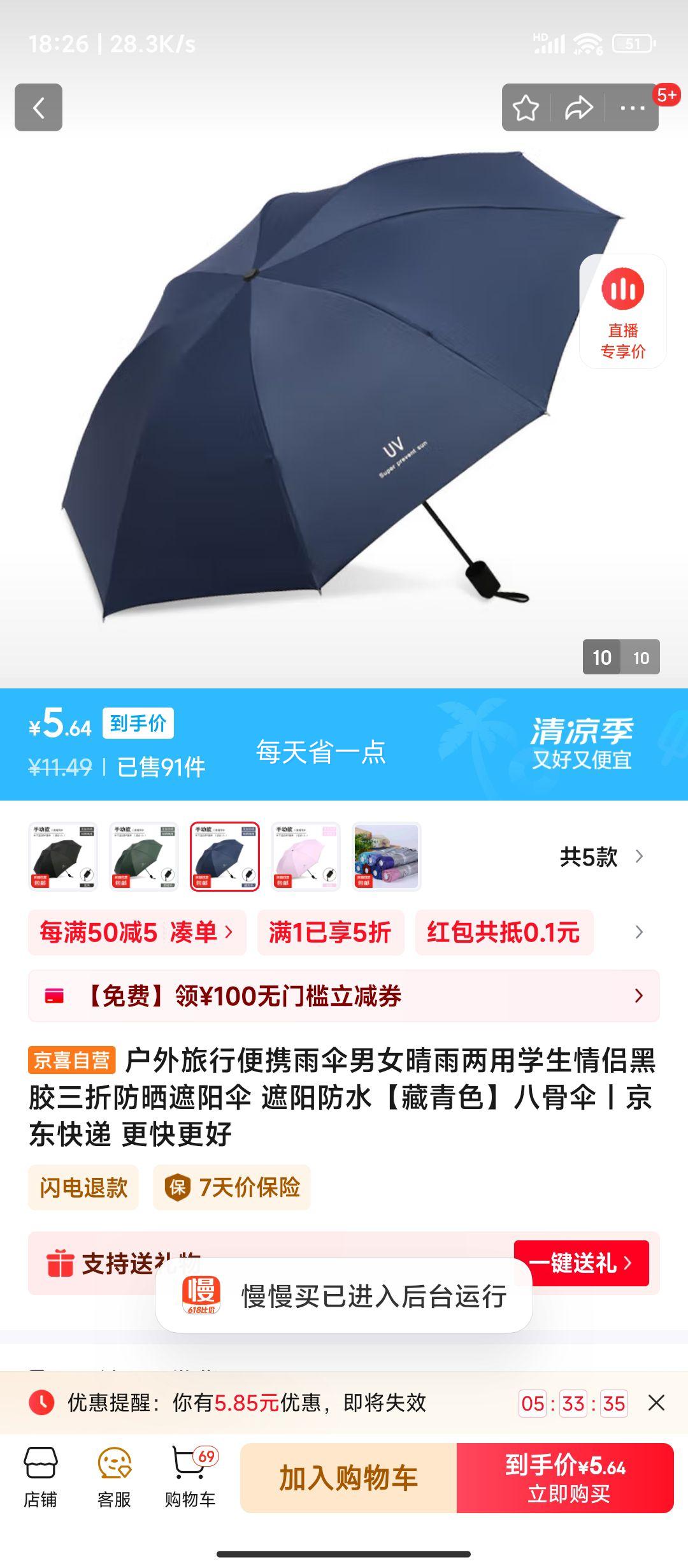Select the folded umbrellas variant thumbnail
The height and width of the screenshot is (1568, 688).
point(387,856)
